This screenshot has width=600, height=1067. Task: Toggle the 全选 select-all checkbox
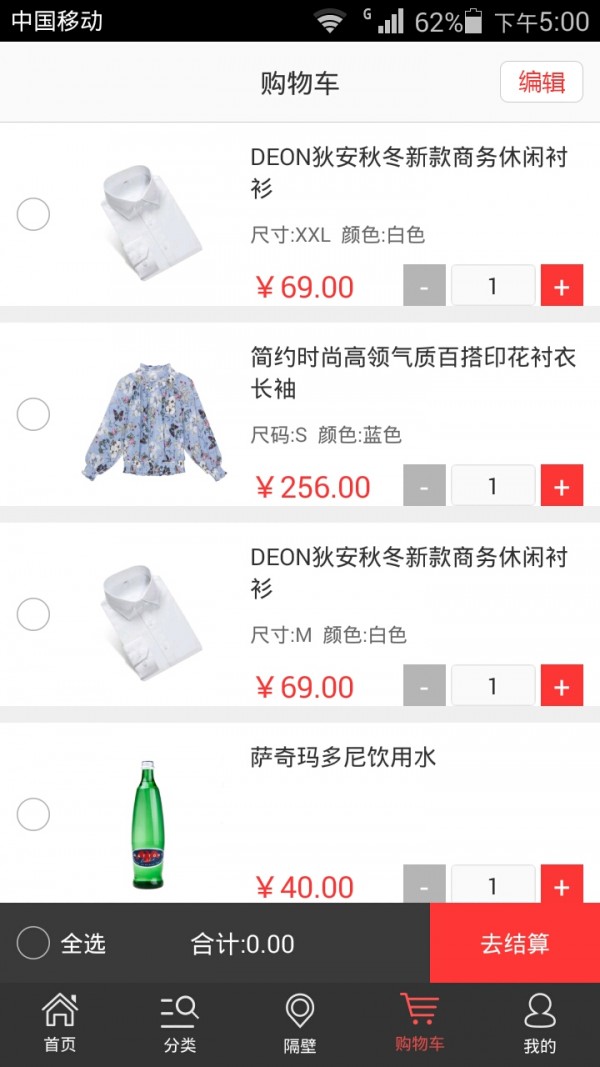point(33,943)
